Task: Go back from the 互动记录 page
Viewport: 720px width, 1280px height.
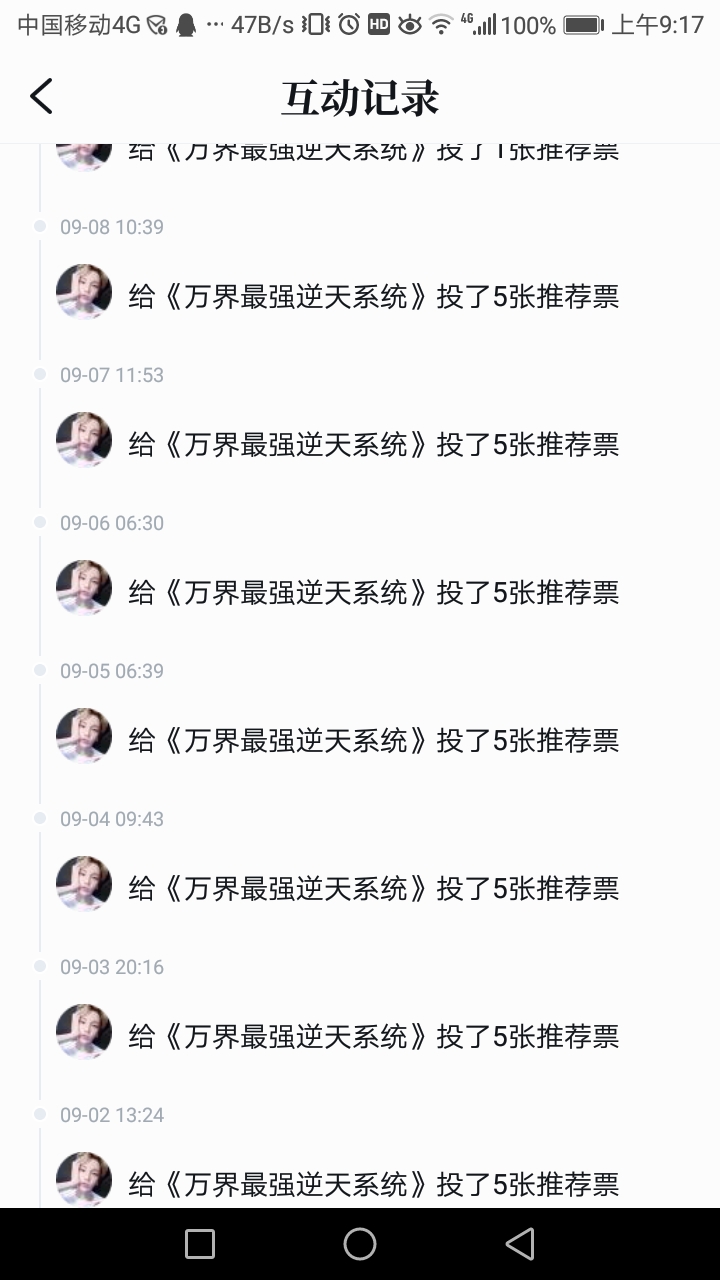Action: click(x=41, y=97)
